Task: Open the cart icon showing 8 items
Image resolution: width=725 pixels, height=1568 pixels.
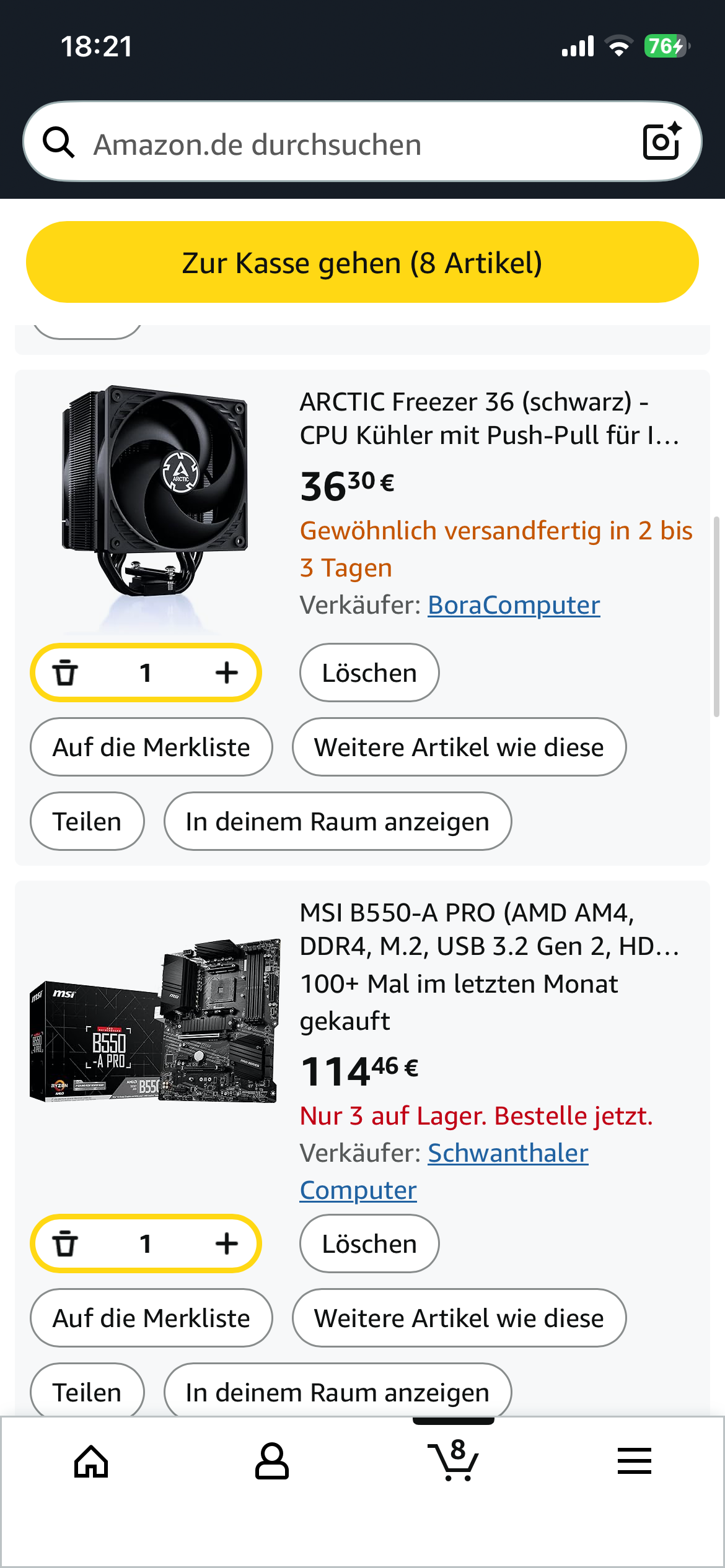Action: [x=453, y=1462]
